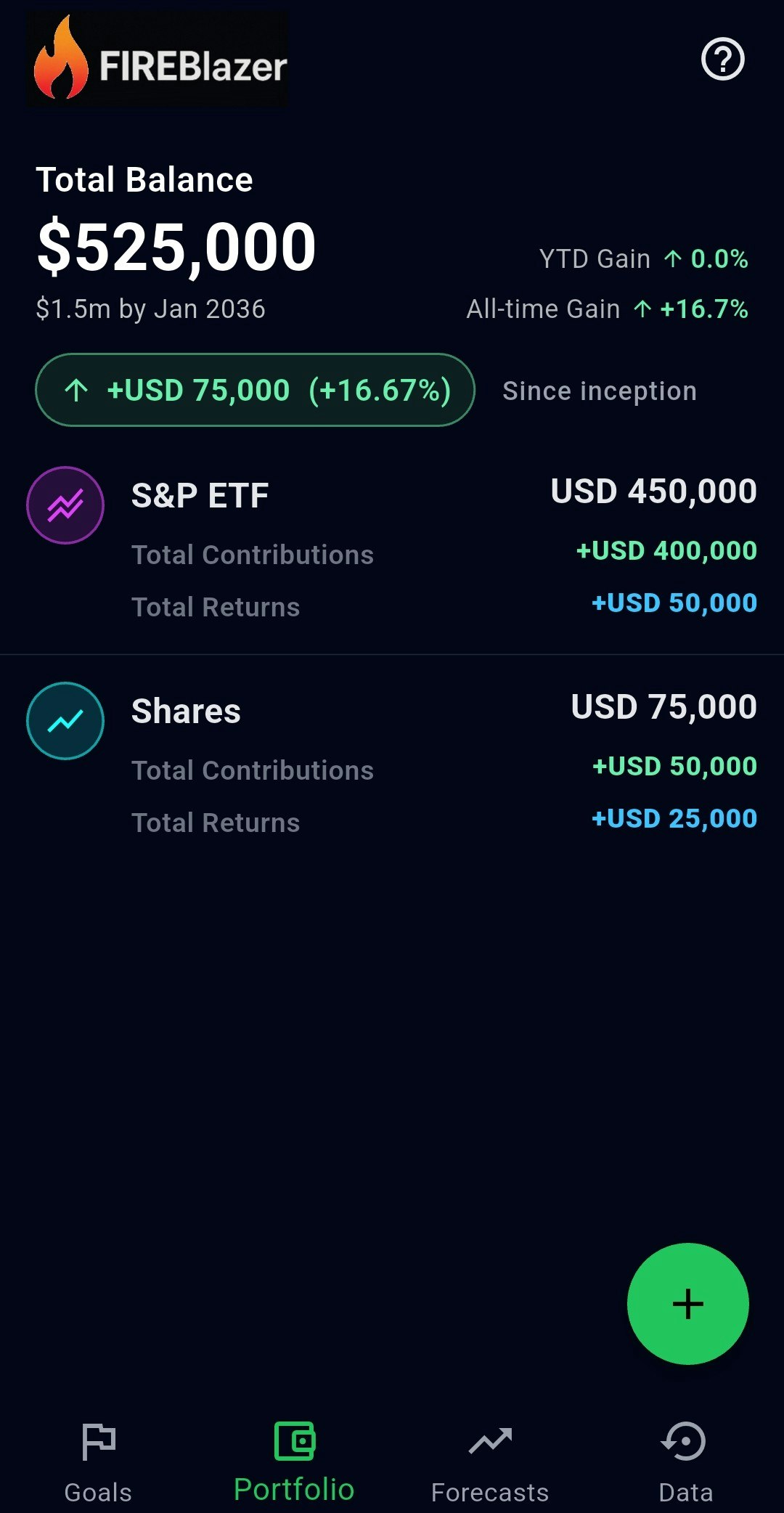Add a new asset with plus button
The height and width of the screenshot is (1513, 784).
coord(687,1304)
